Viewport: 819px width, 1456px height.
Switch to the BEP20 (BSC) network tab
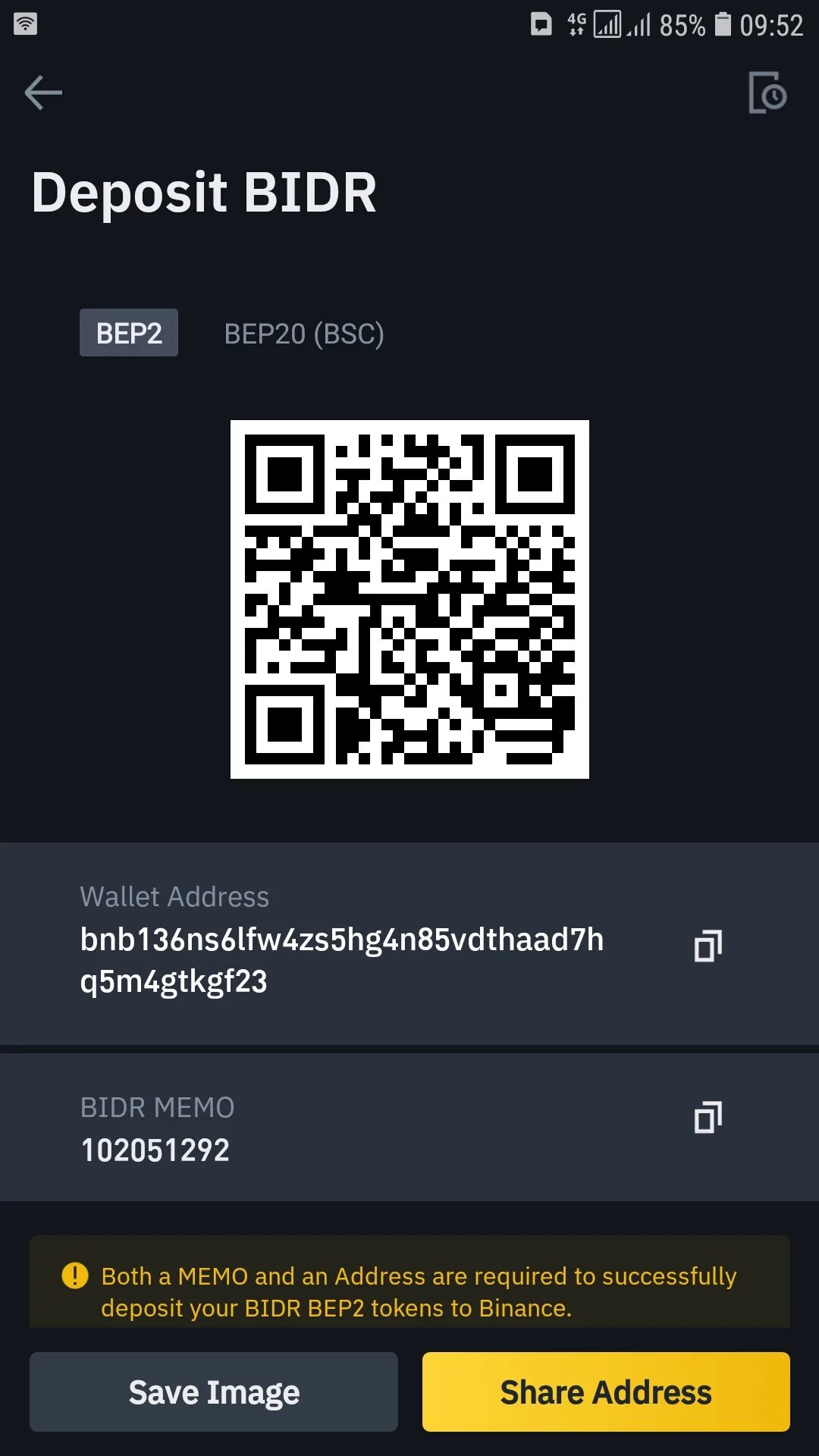(304, 334)
